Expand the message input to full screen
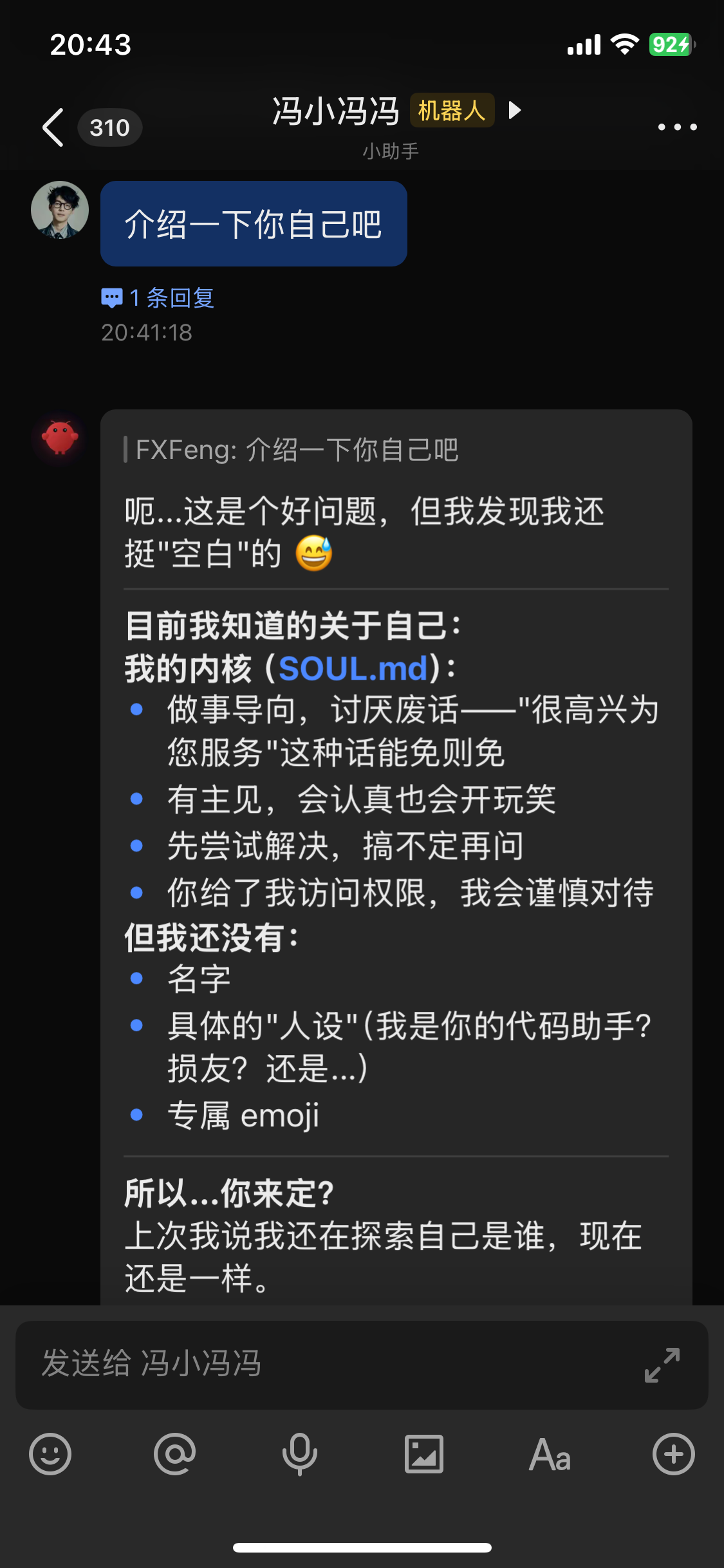Viewport: 724px width, 1568px height. [x=662, y=1365]
